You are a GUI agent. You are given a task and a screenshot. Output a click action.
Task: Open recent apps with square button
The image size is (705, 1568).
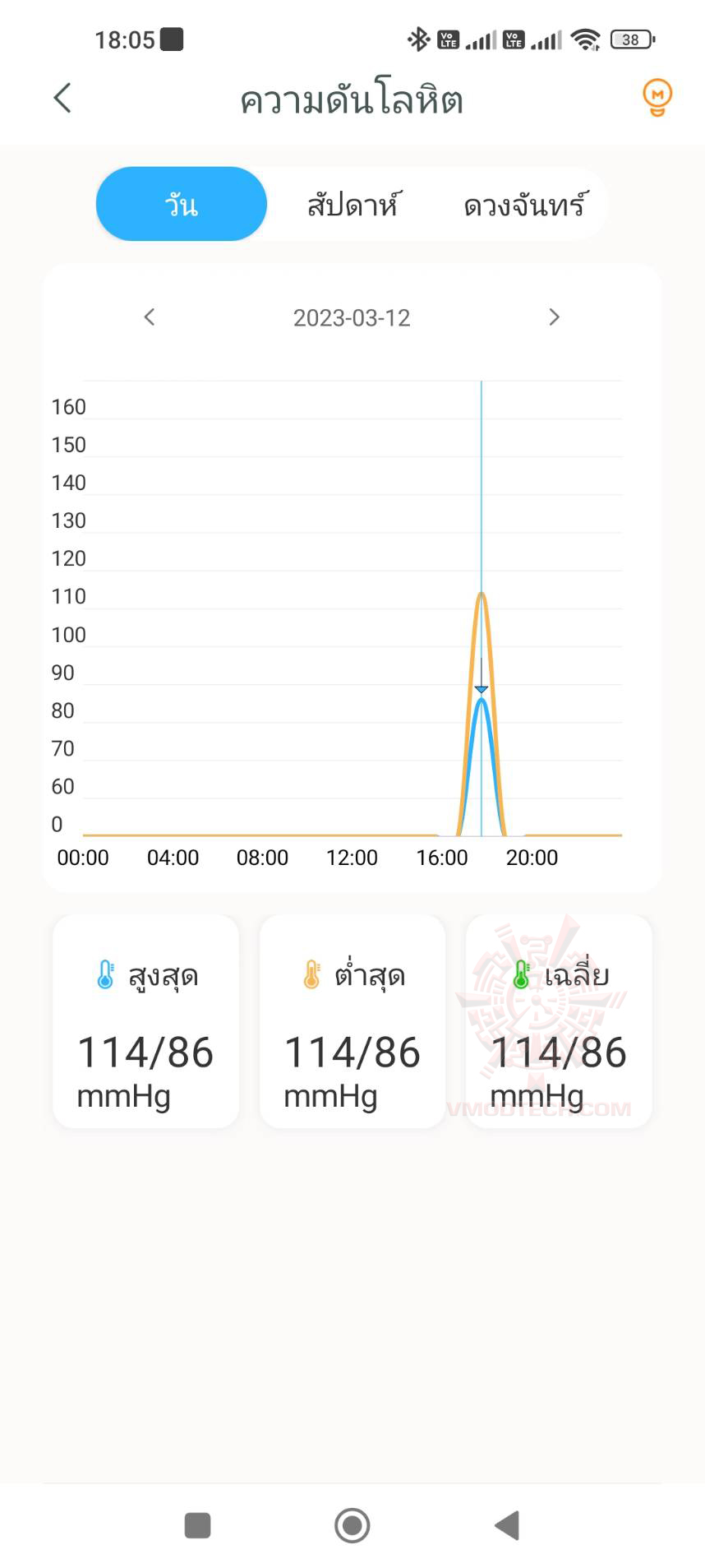(197, 1525)
